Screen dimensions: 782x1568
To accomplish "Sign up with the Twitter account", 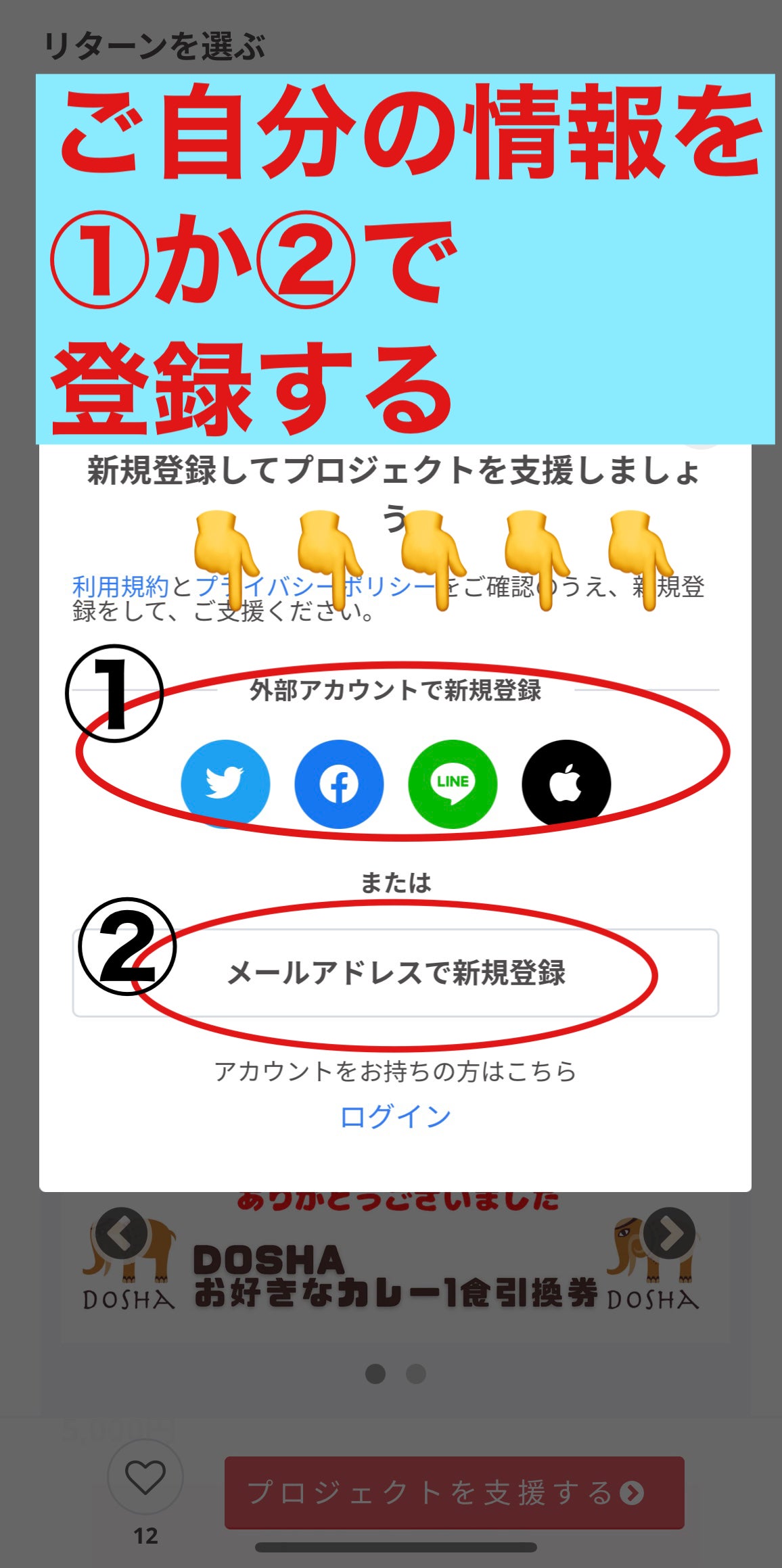I will click(225, 784).
